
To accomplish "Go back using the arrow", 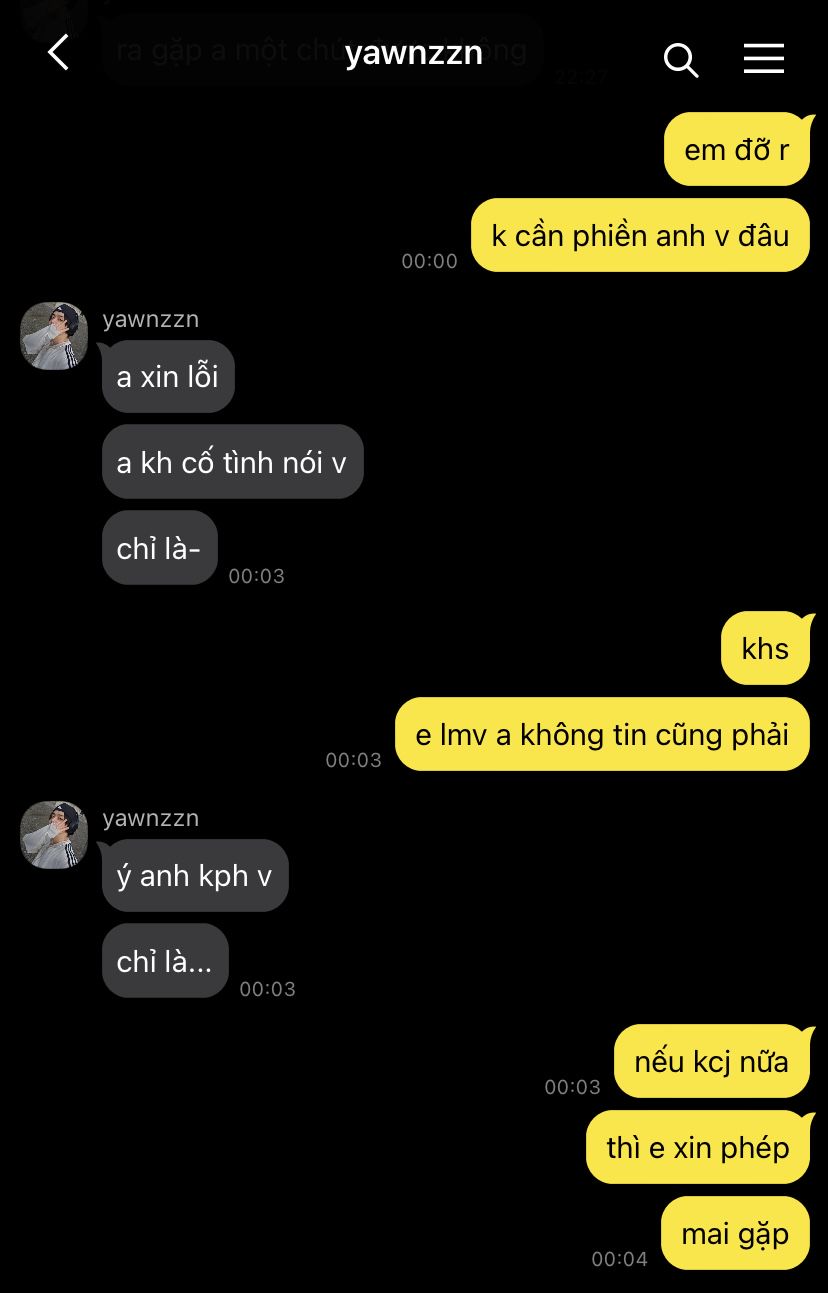I will pyautogui.click(x=58, y=53).
